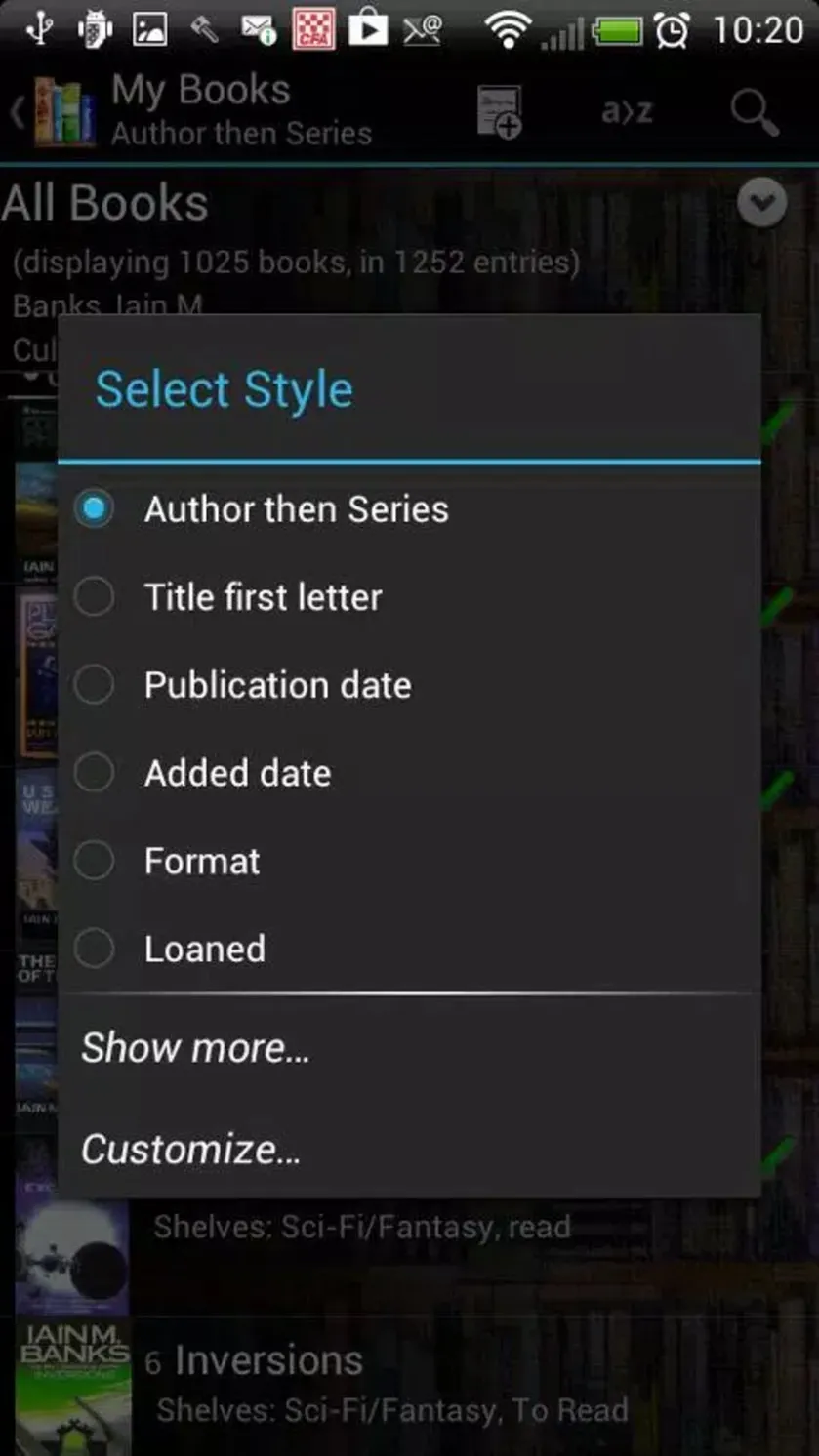Select the Loaned style

click(x=409, y=949)
